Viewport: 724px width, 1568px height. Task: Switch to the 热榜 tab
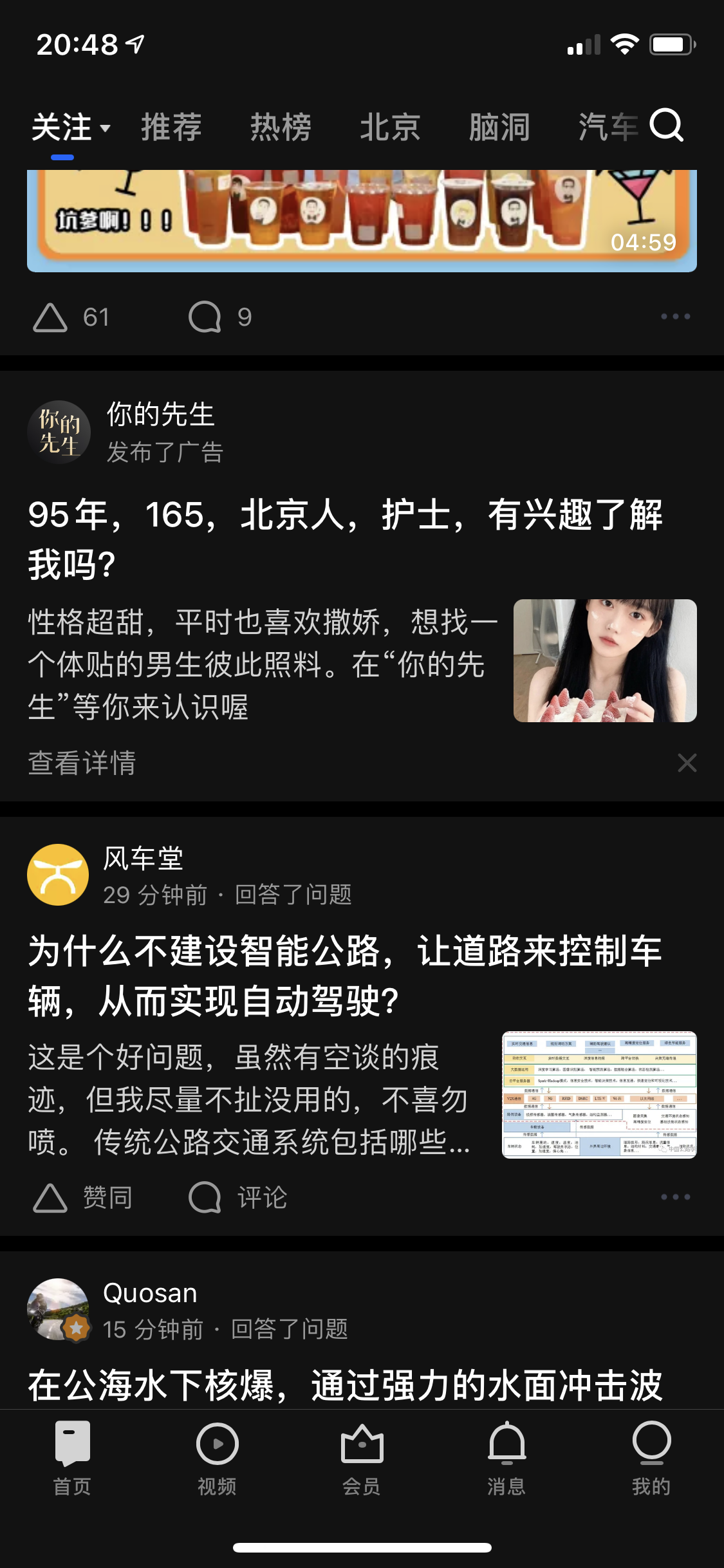(x=279, y=126)
